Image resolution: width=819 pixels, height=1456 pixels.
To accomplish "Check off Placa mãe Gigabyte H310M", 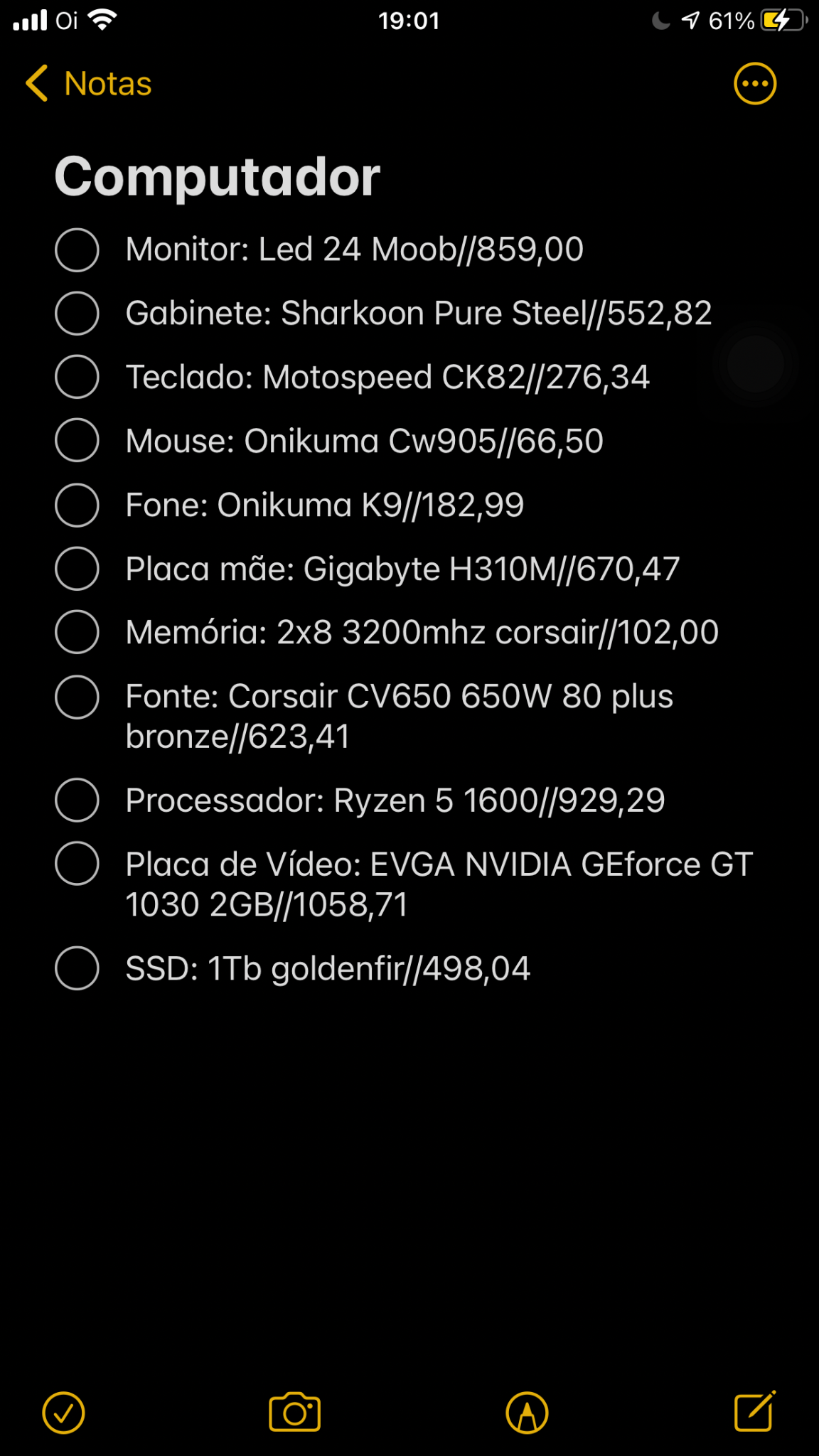I will [77, 569].
